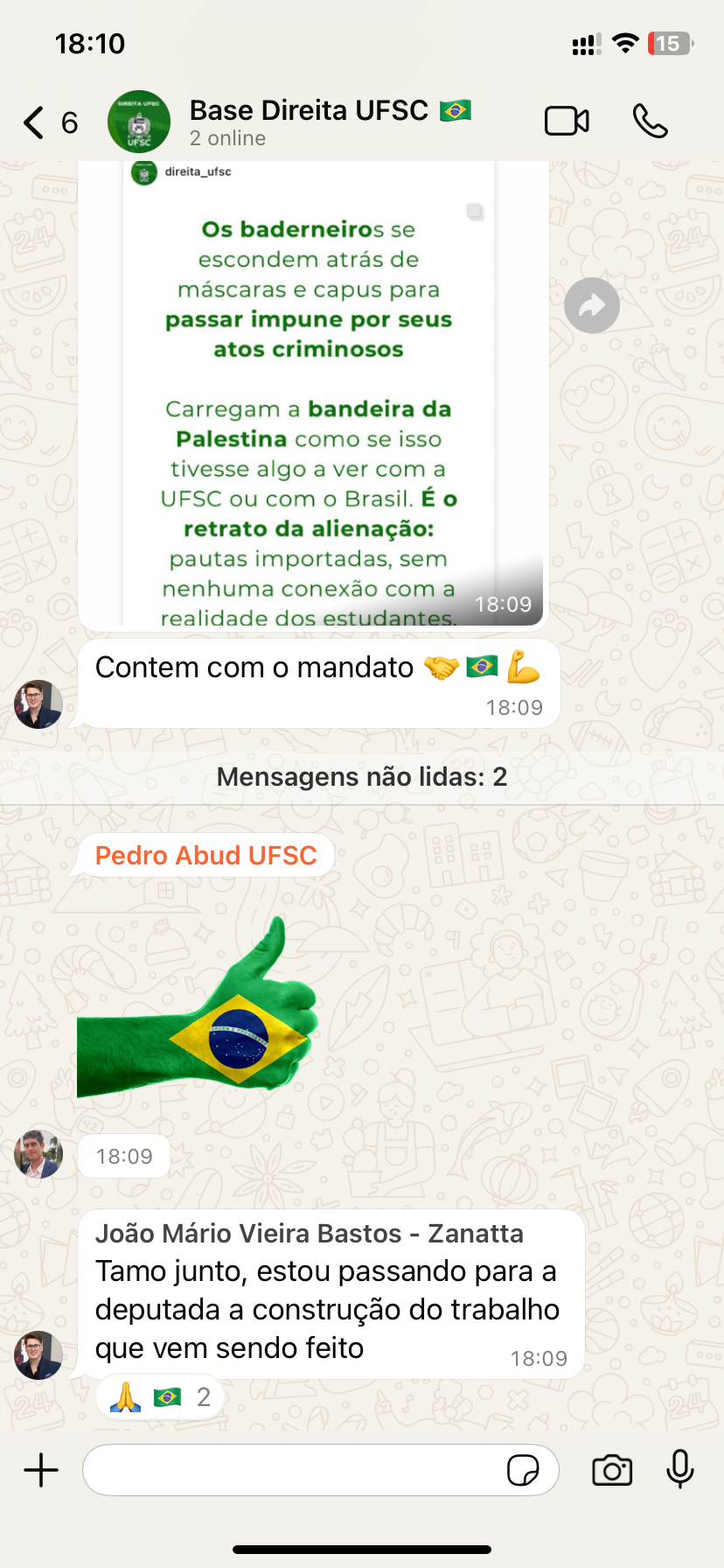This screenshot has width=724, height=1568.
Task: Start a video call with the group
Action: tap(567, 122)
